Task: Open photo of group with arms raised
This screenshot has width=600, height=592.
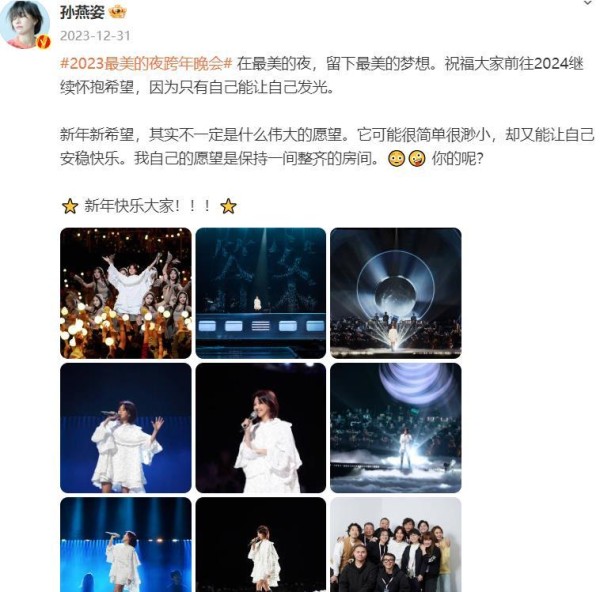Action: (125, 292)
